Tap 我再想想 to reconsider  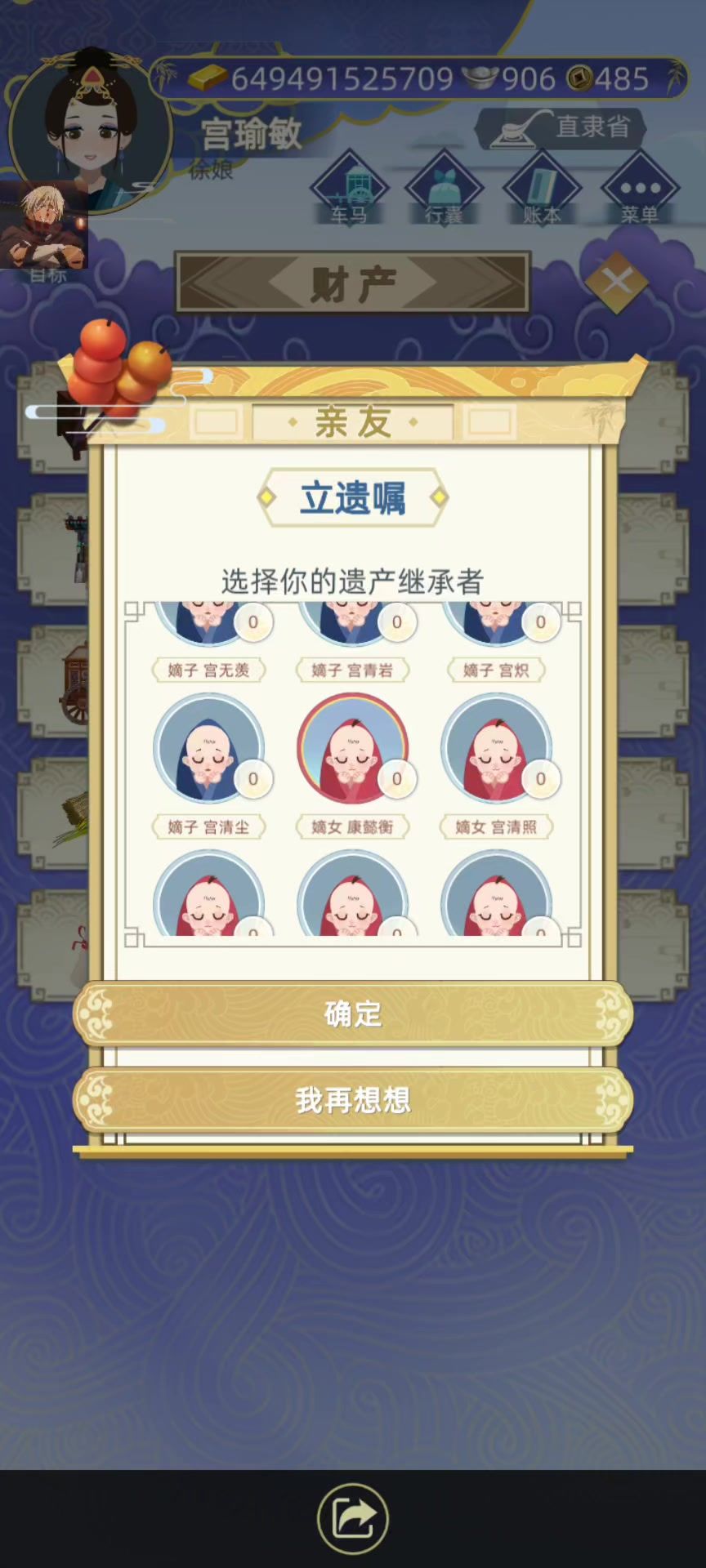[x=353, y=1100]
